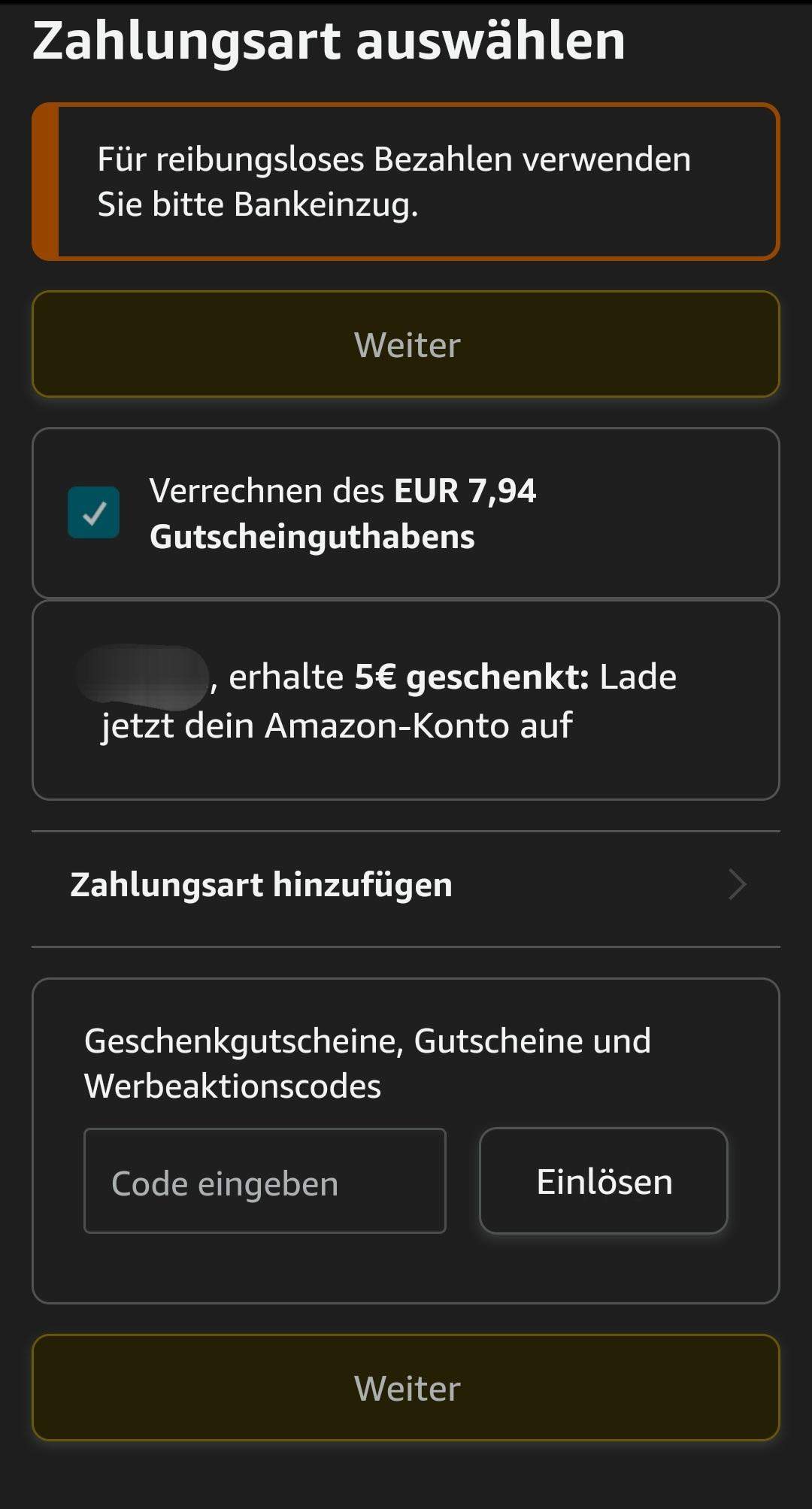
Task: Tap Einlösen to redeem code
Action: [x=604, y=1181]
